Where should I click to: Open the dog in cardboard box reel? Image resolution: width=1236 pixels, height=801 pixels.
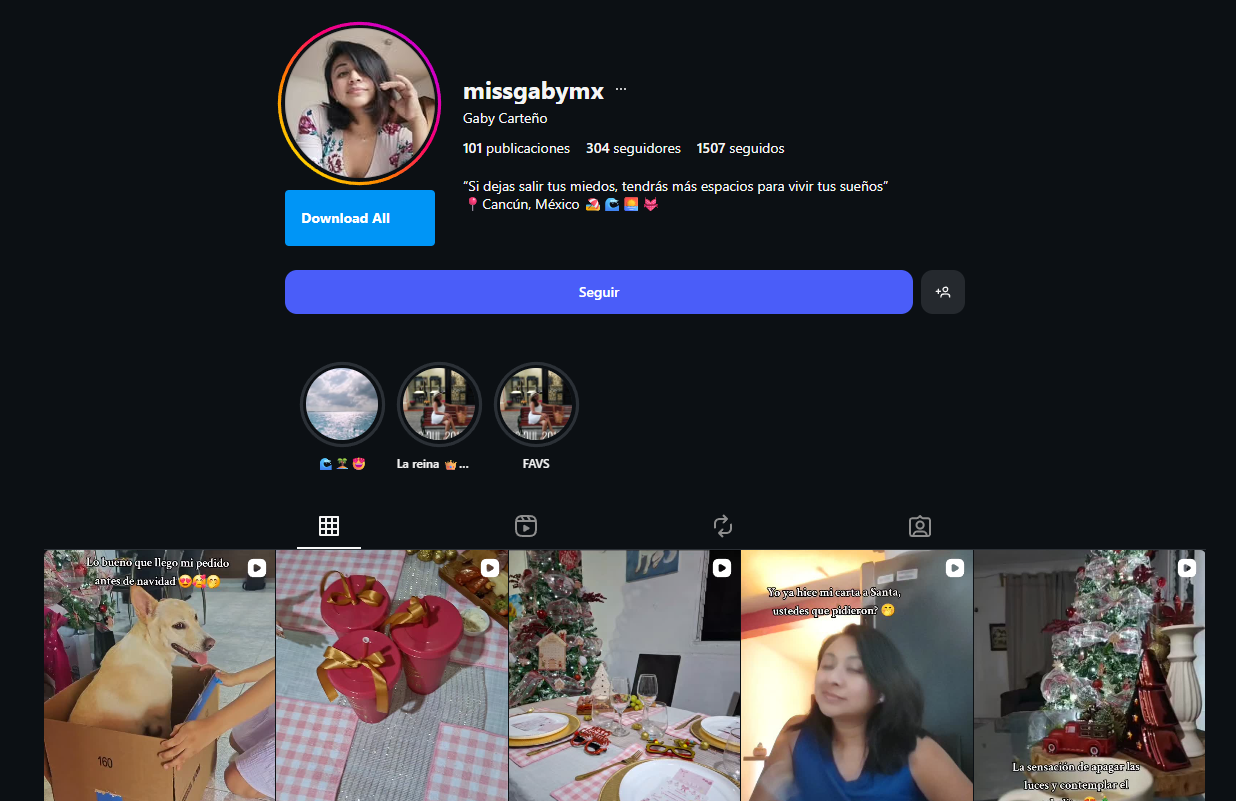(x=159, y=675)
